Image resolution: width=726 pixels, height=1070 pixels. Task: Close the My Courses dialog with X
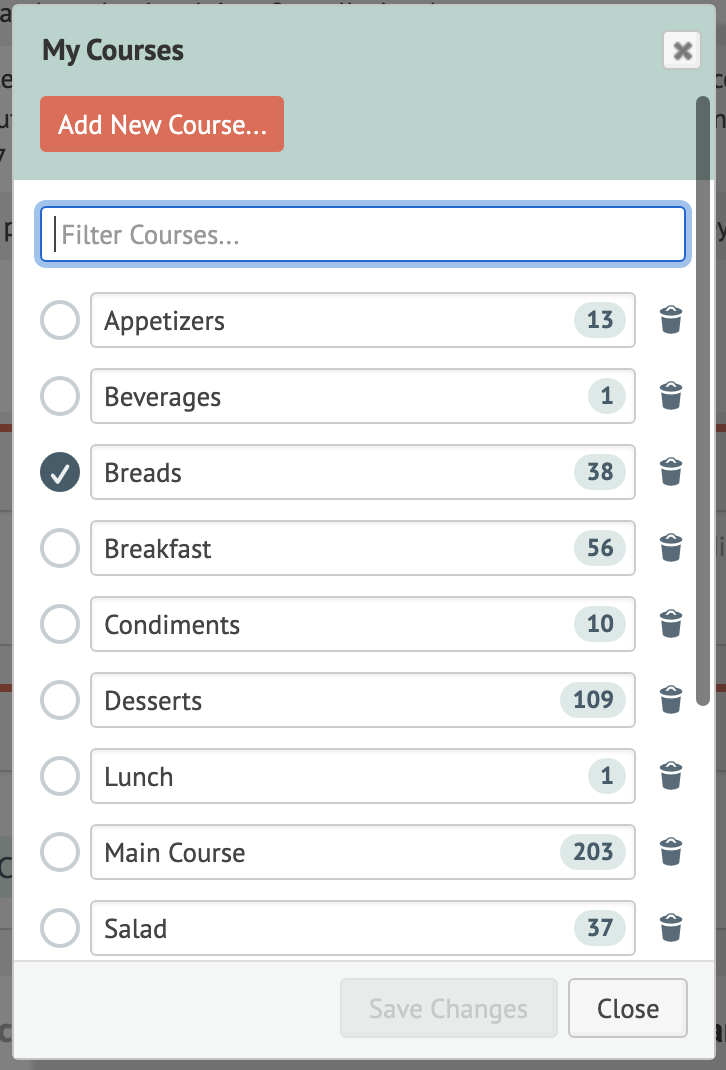[x=682, y=50]
